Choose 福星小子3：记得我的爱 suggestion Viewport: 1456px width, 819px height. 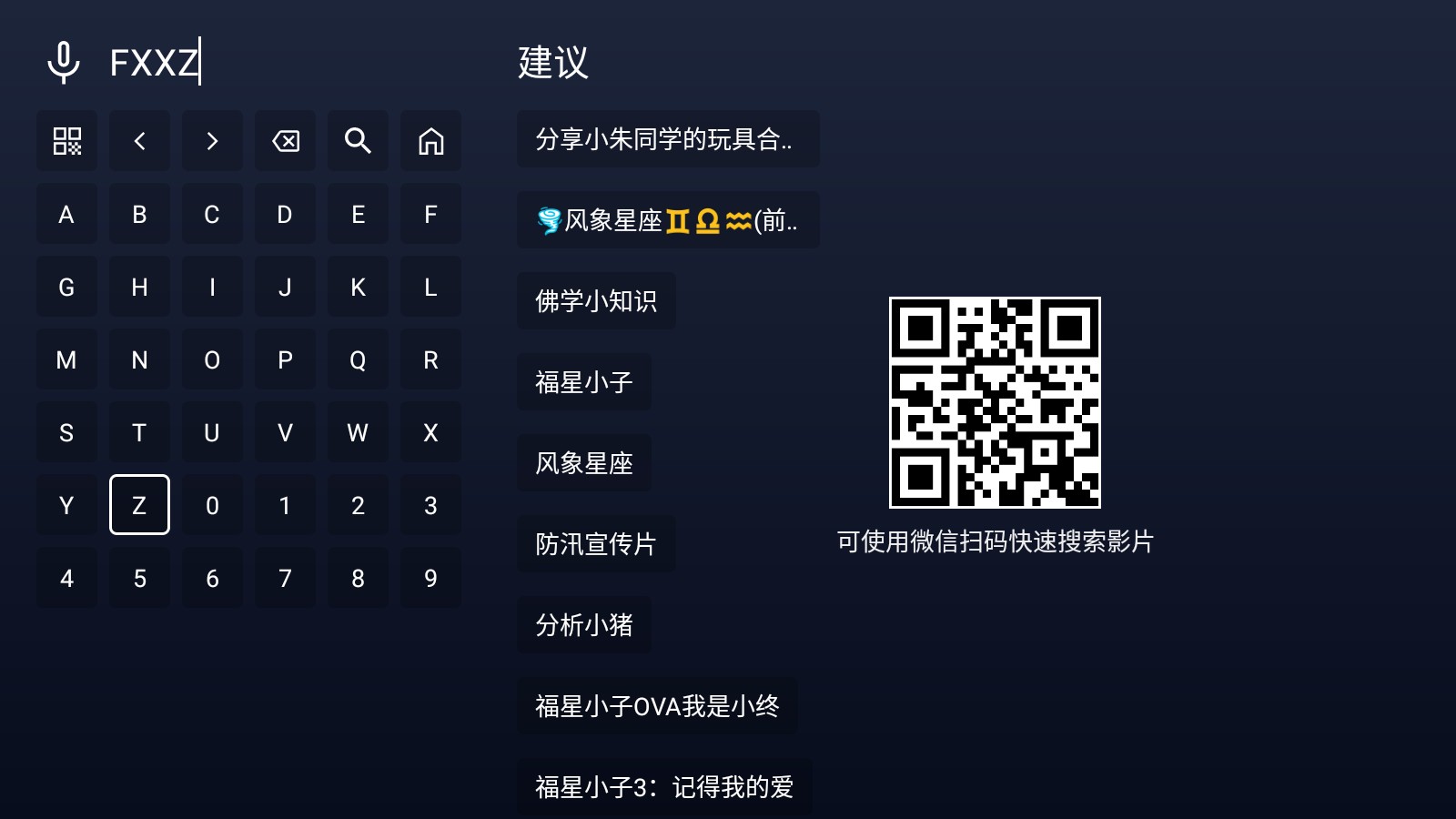pyautogui.click(x=664, y=787)
